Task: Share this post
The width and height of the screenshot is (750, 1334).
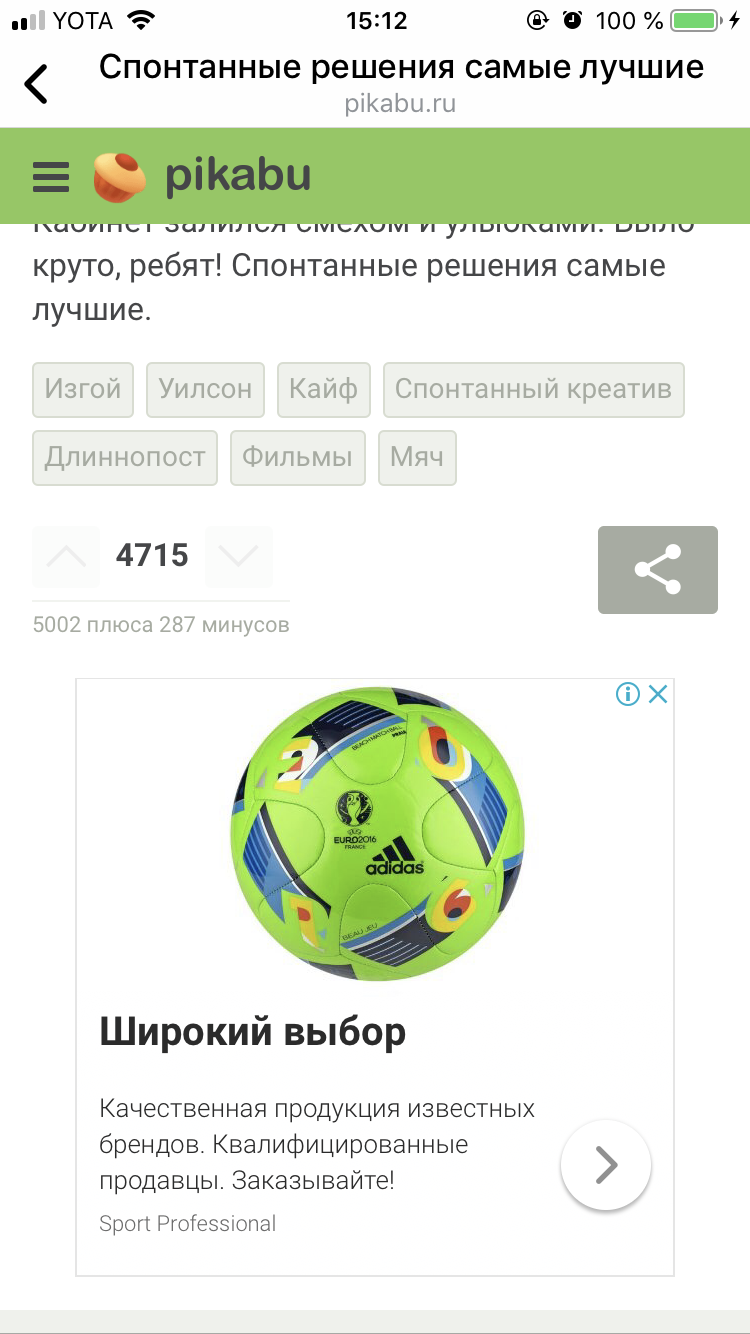Action: tap(657, 569)
